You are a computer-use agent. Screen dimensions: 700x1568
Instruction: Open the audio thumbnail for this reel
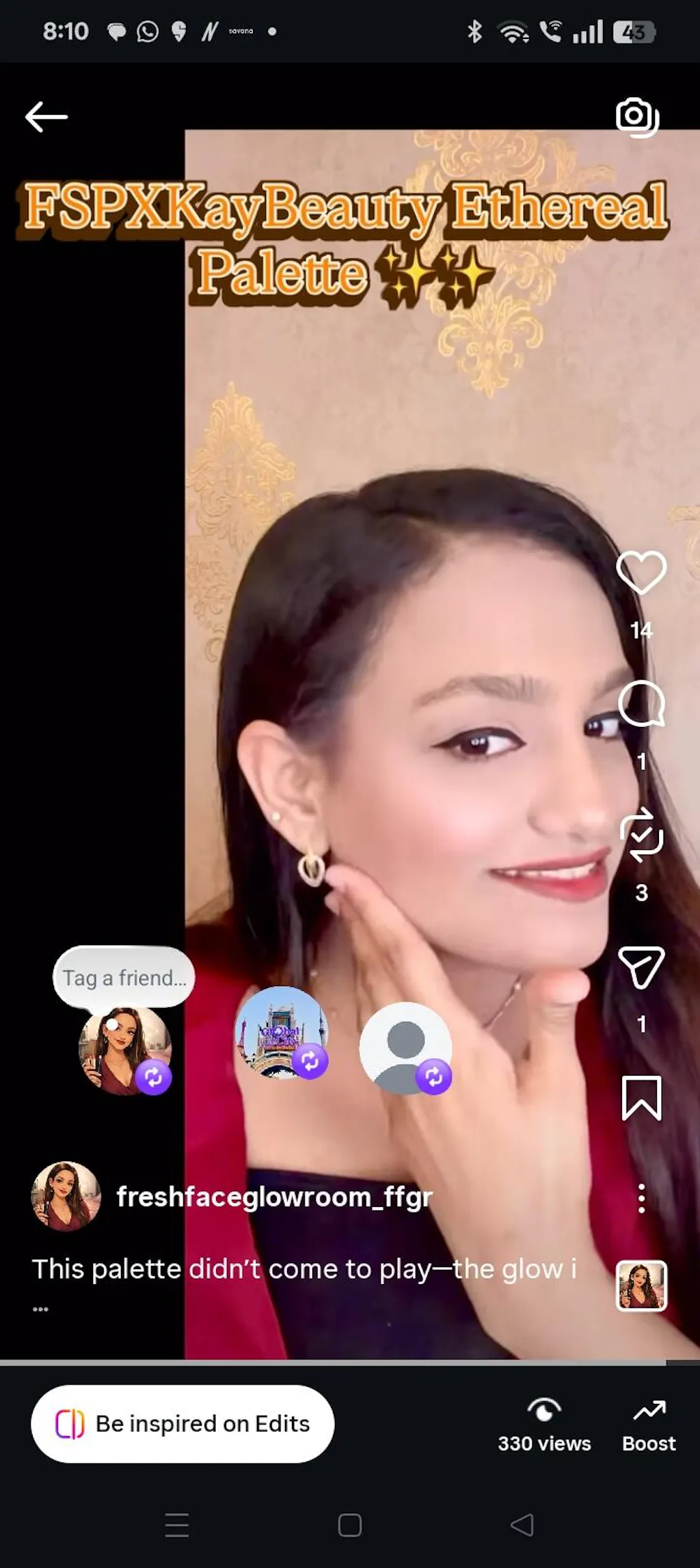pyautogui.click(x=641, y=1286)
